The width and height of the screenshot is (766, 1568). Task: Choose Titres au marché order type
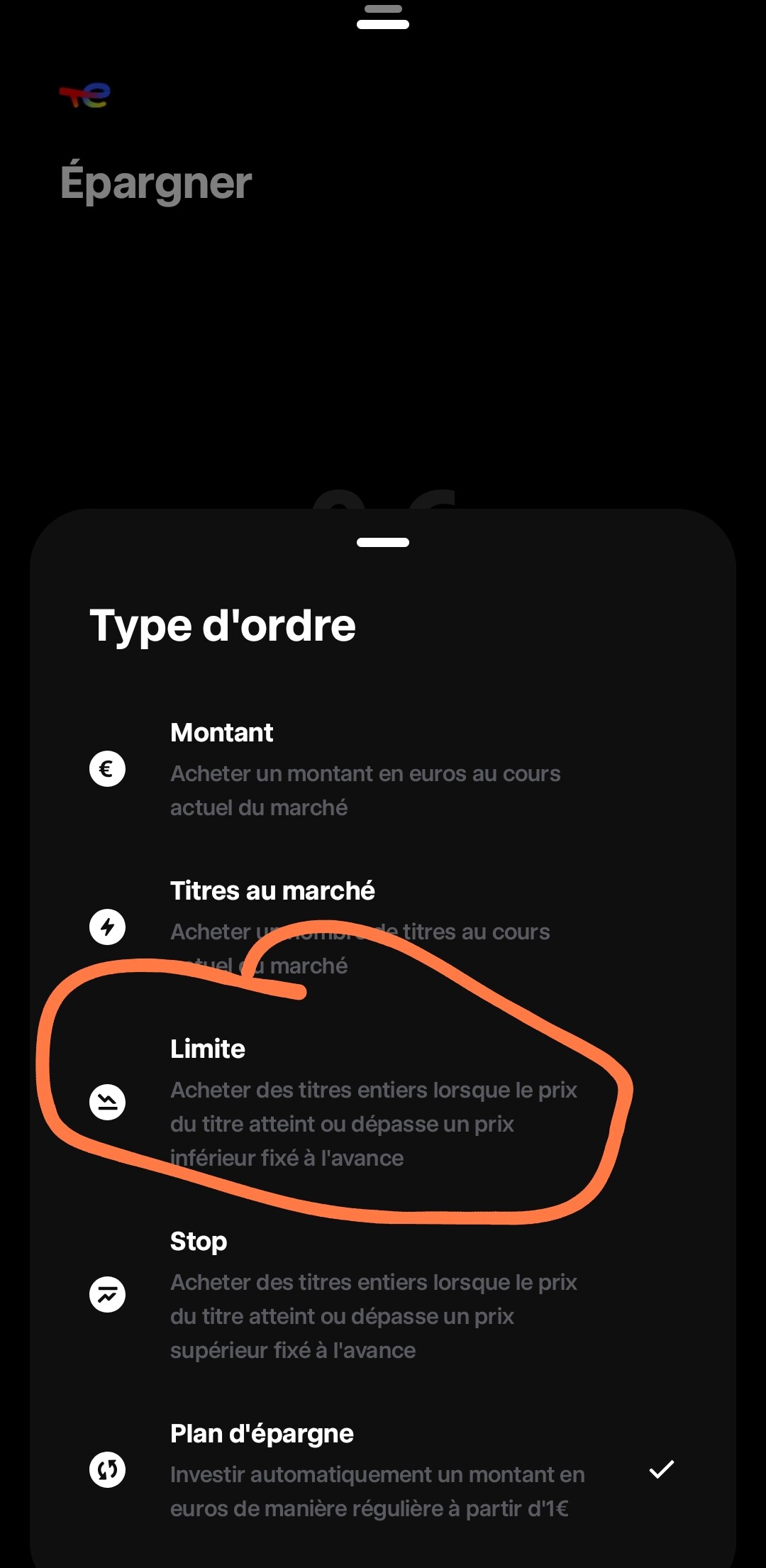point(383,927)
